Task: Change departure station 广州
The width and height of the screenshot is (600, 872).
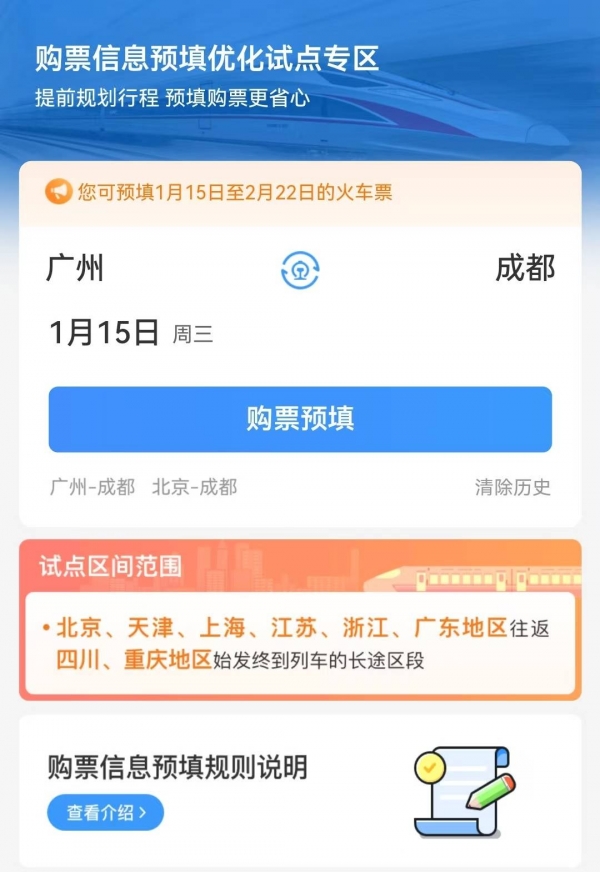Action: 76,268
